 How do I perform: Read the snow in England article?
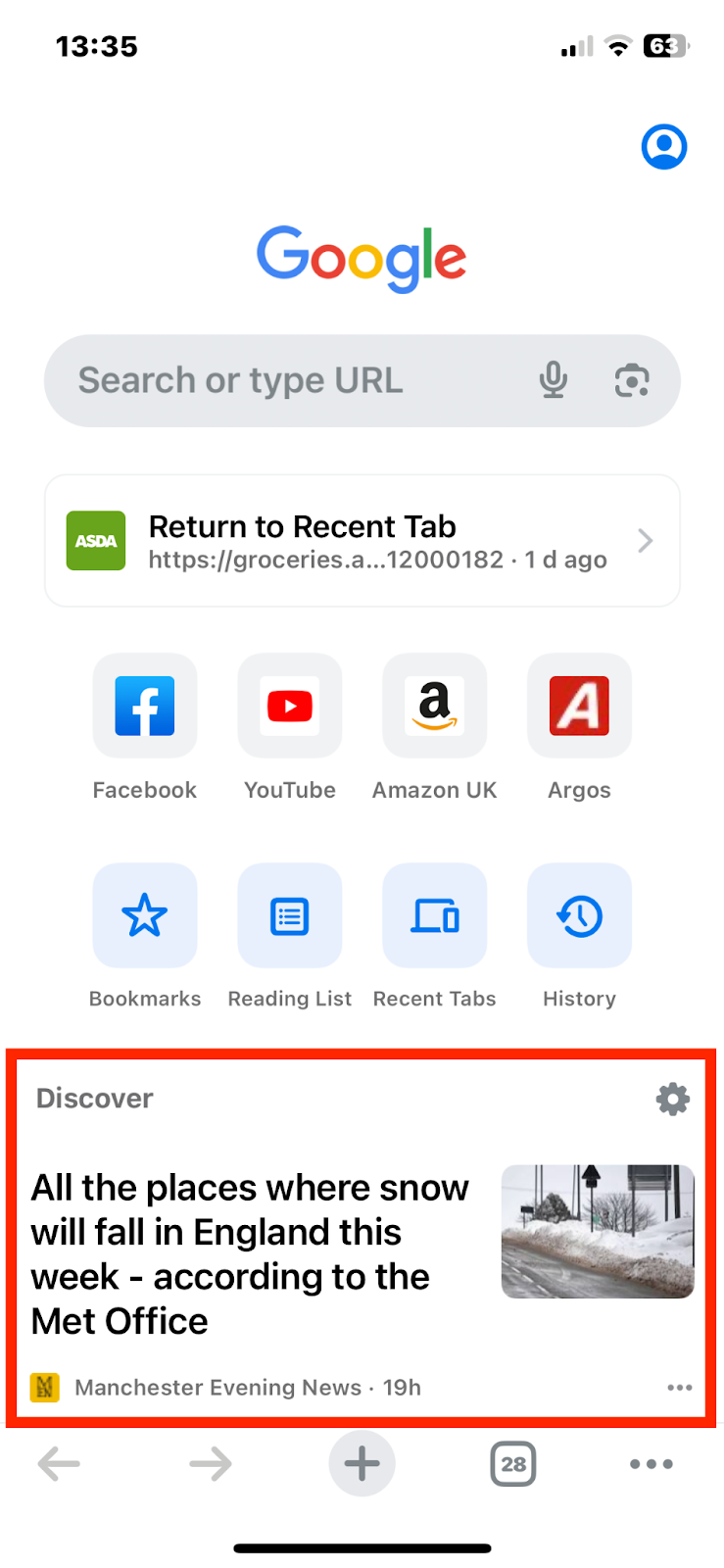click(x=250, y=1253)
